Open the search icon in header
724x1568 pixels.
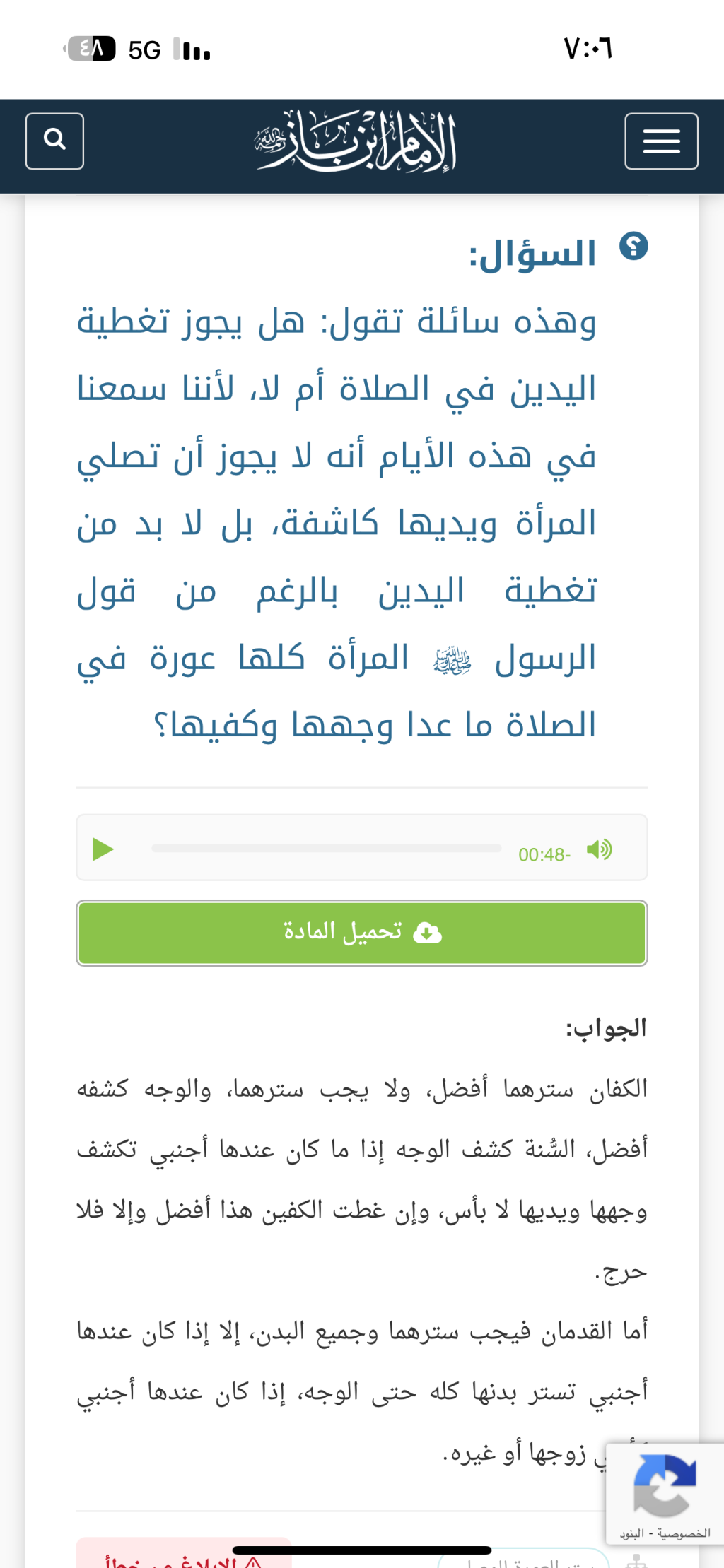pyautogui.click(x=54, y=141)
